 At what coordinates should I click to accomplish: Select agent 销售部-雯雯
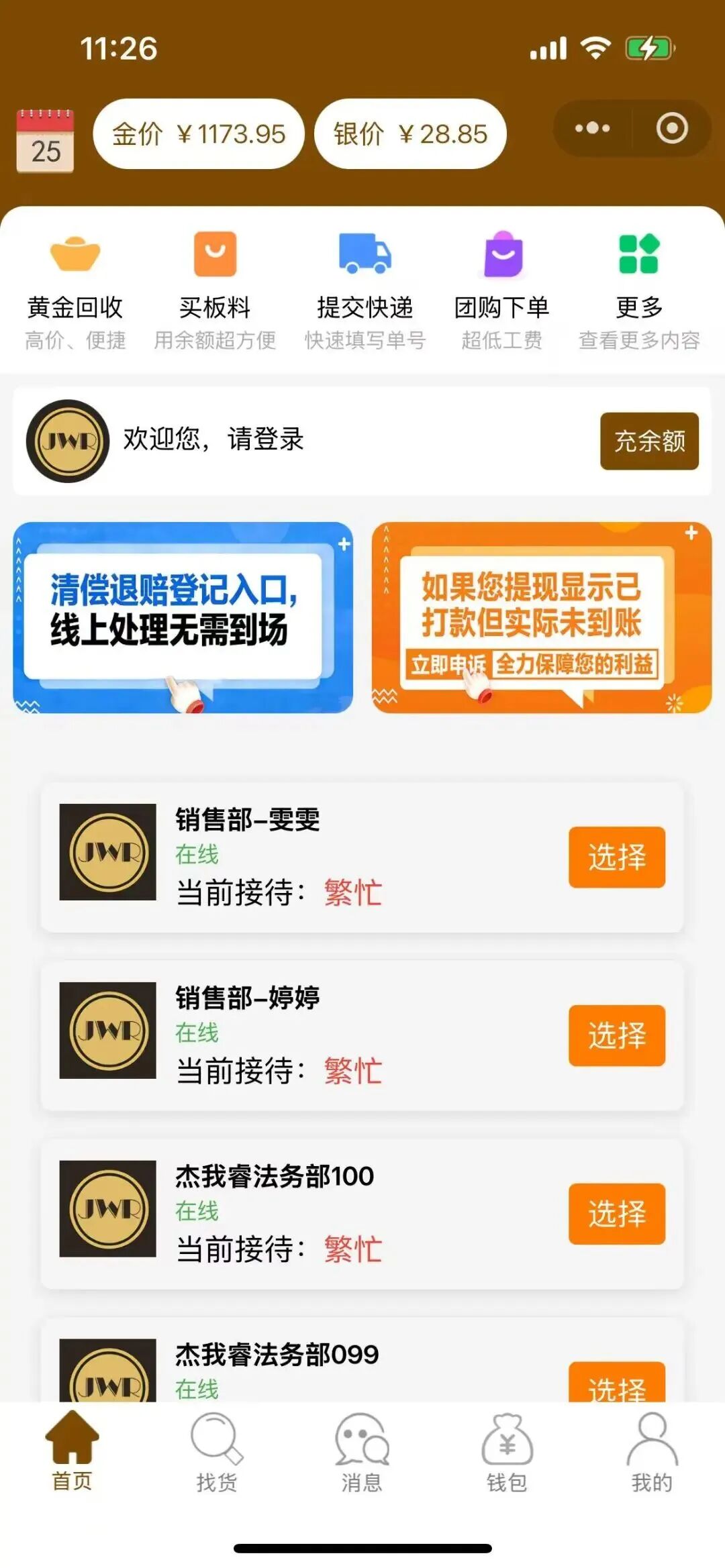[x=616, y=857]
